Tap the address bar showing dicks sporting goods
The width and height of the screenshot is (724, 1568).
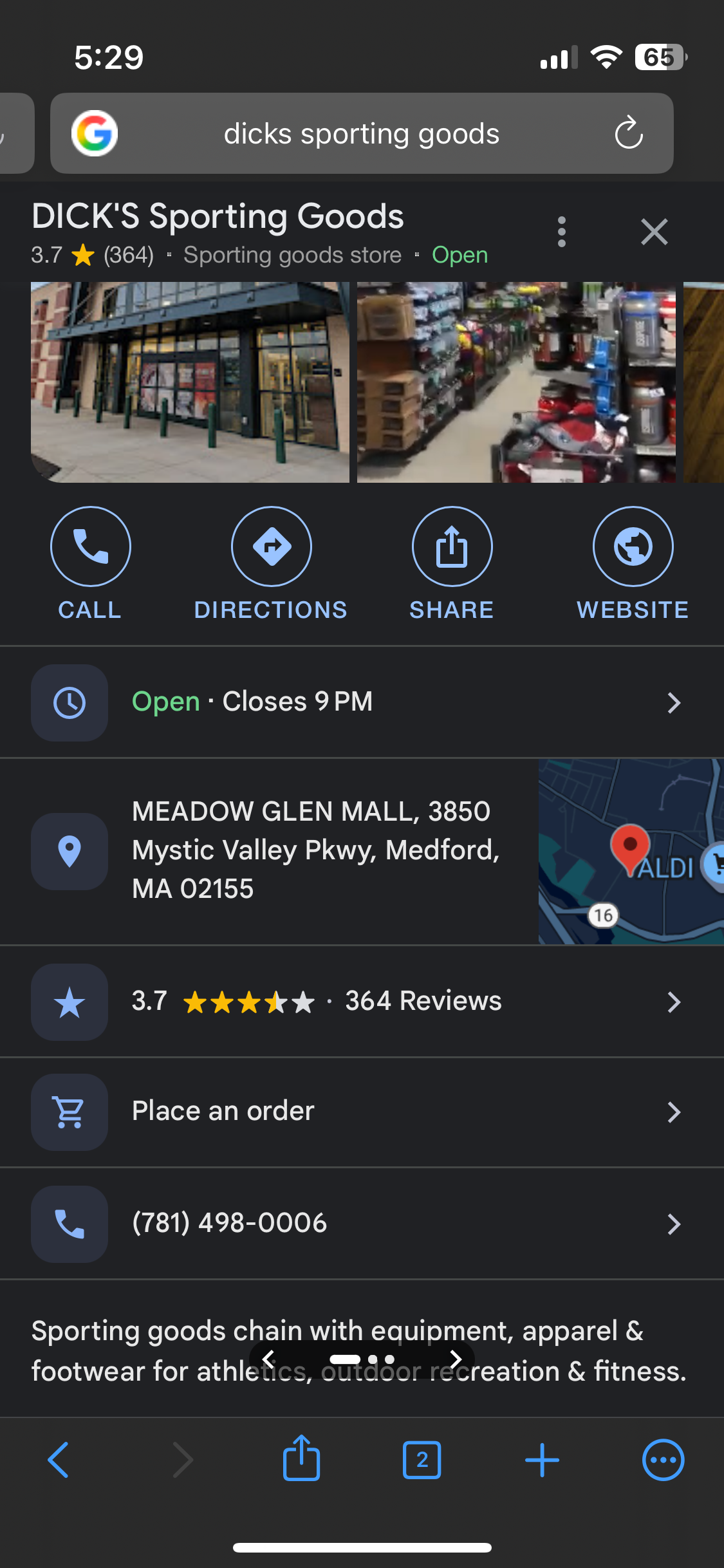361,134
